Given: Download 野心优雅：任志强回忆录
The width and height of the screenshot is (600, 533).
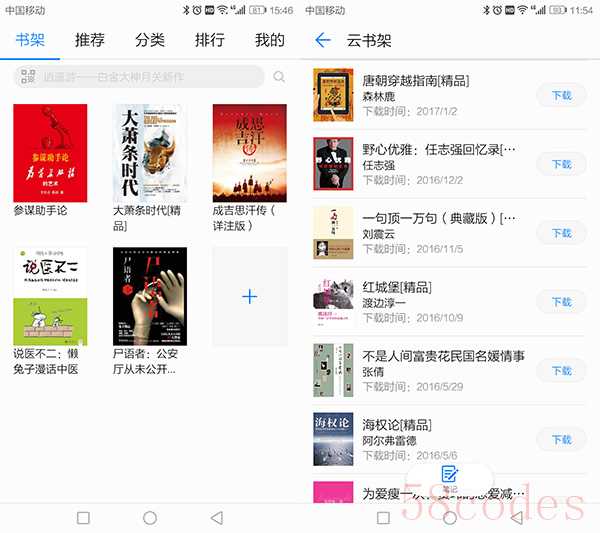Looking at the screenshot, I should [x=561, y=164].
